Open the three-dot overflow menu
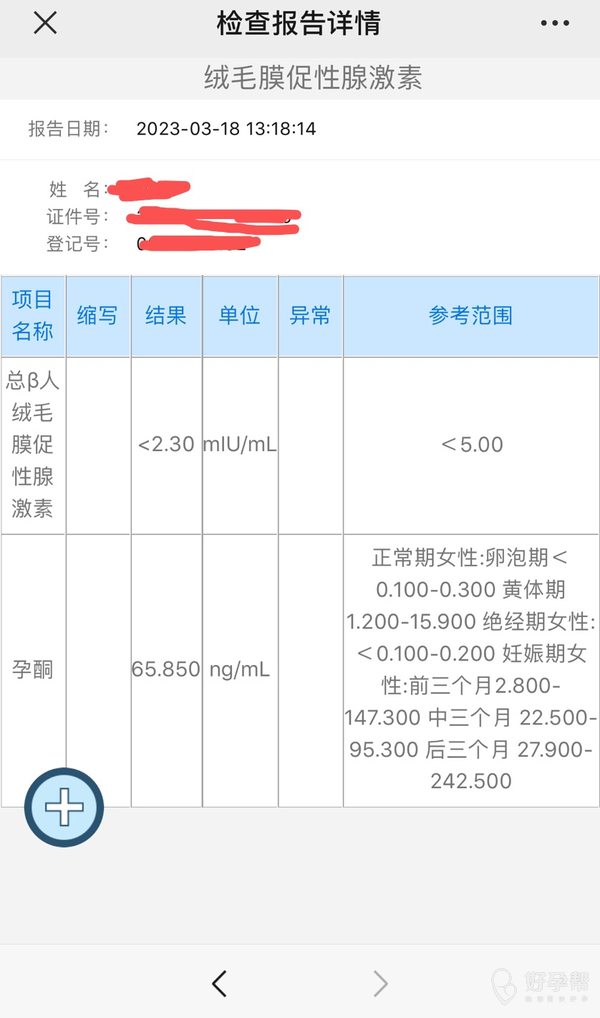Screen dimensions: 600x1018 click(554, 23)
